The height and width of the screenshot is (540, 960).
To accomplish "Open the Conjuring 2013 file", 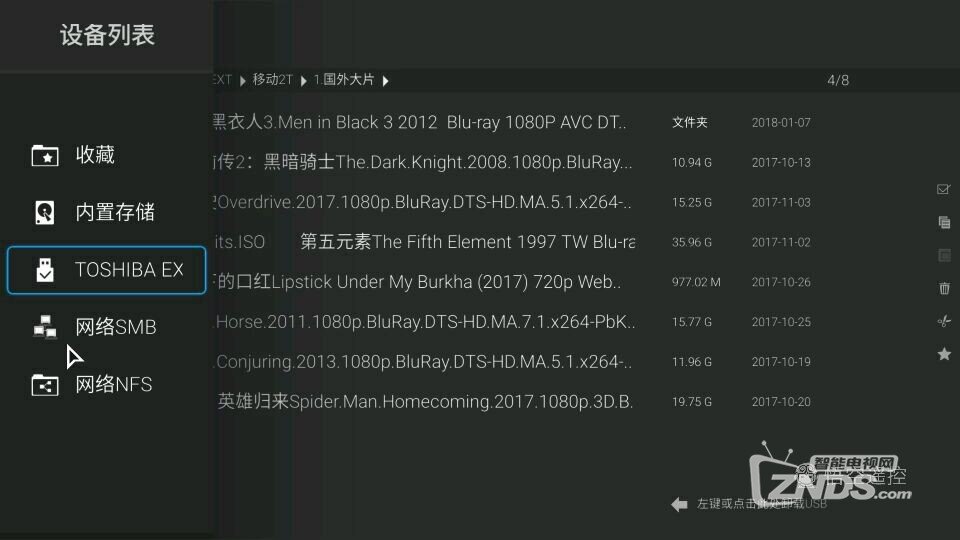I will [420, 362].
